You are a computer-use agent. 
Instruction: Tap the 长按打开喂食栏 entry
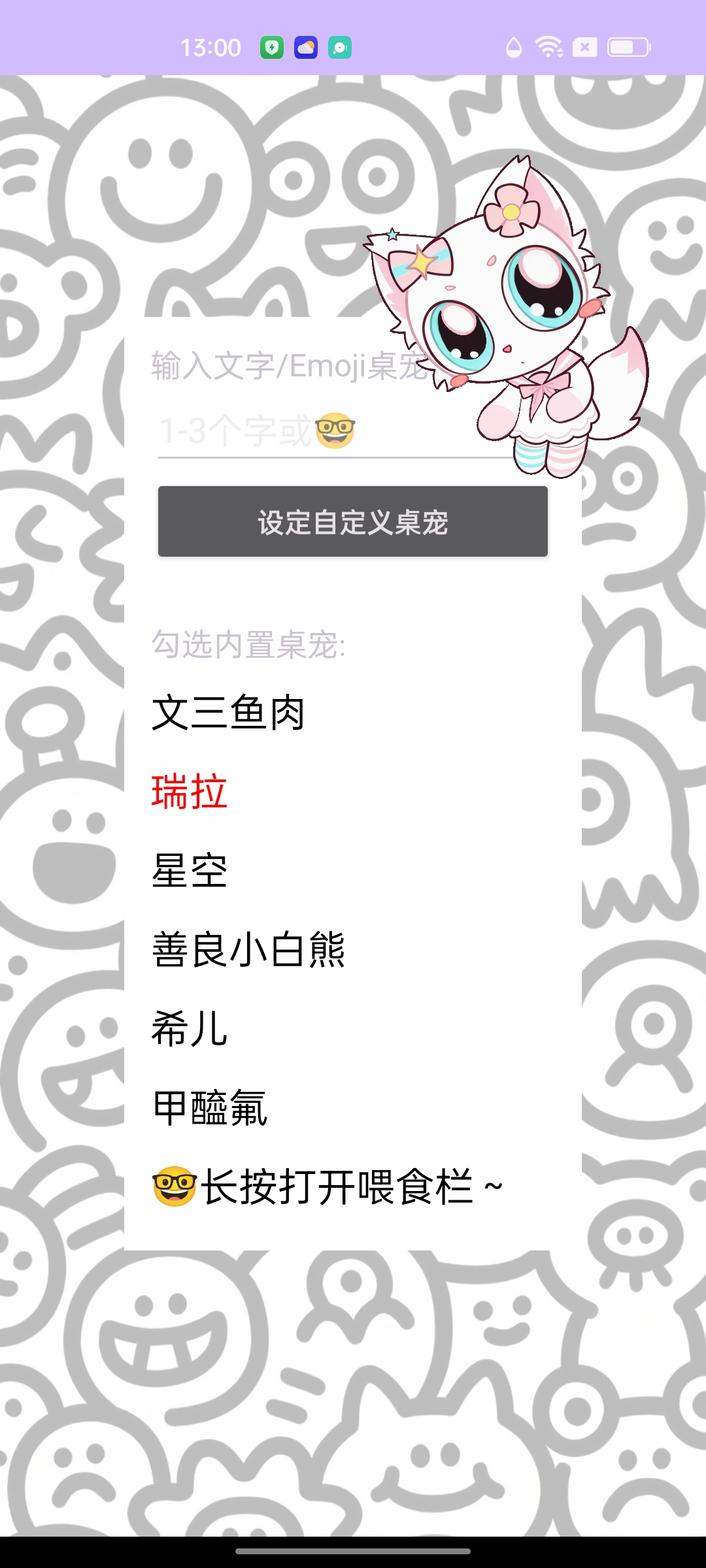pyautogui.click(x=327, y=1187)
